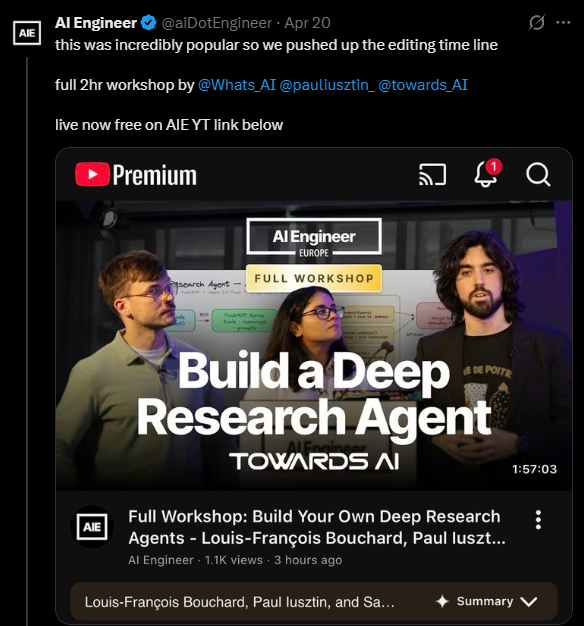The height and width of the screenshot is (626, 584).
Task: Visit the @Whats_AI mention
Action: (237, 85)
